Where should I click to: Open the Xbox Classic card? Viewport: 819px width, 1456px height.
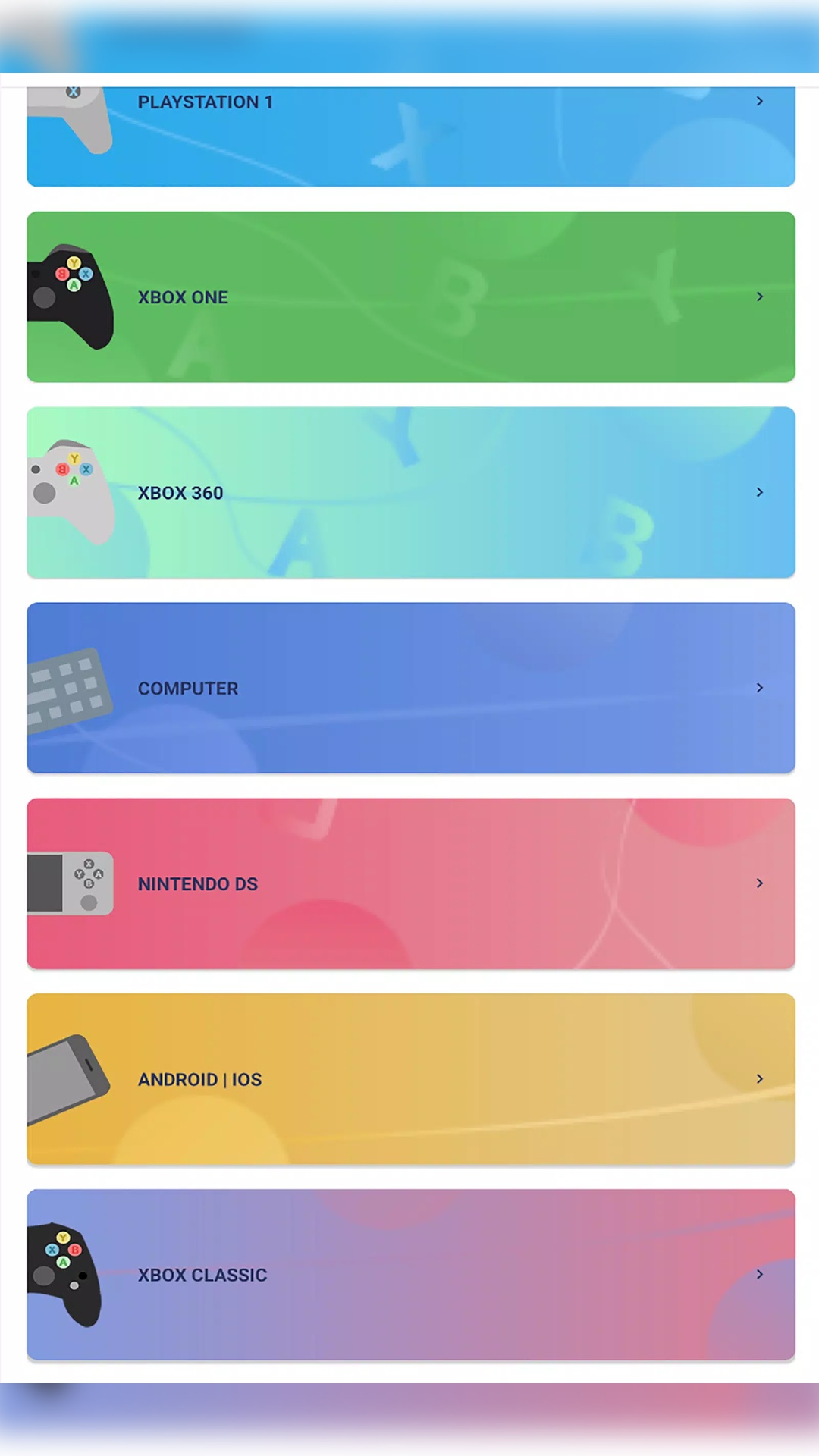(x=411, y=1275)
